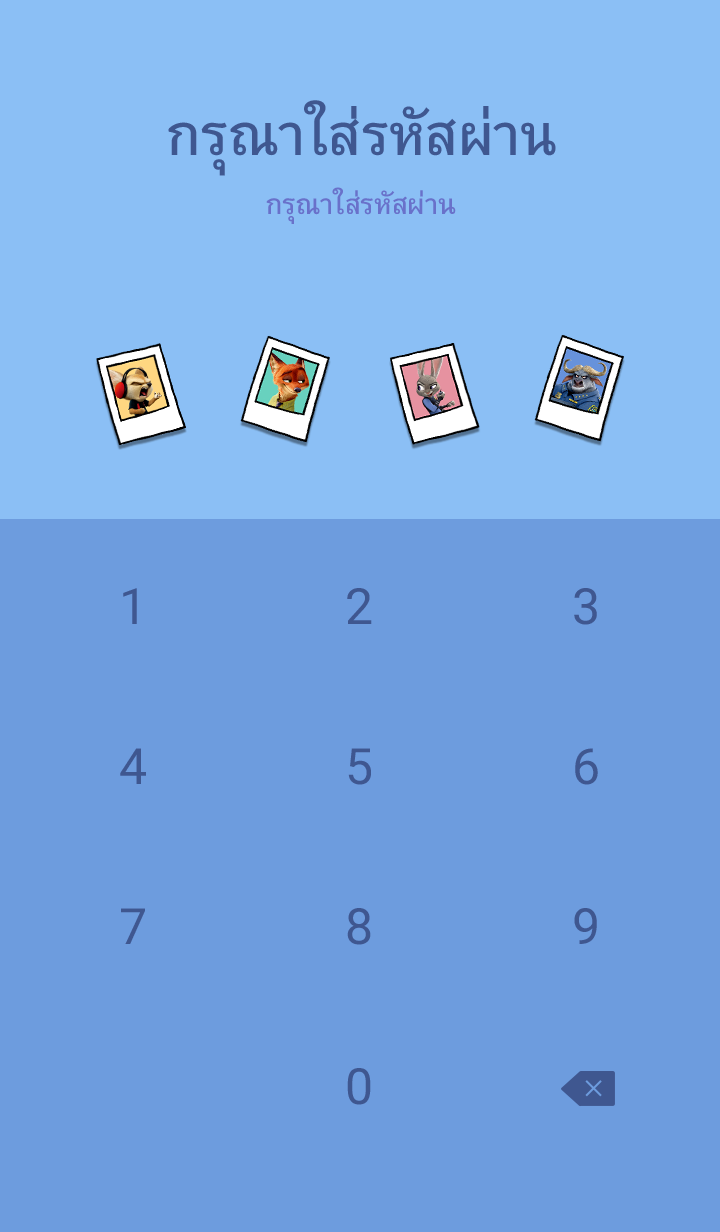Select digit 9 on the keypad
Image resolution: width=720 pixels, height=1232 pixels.
586,927
